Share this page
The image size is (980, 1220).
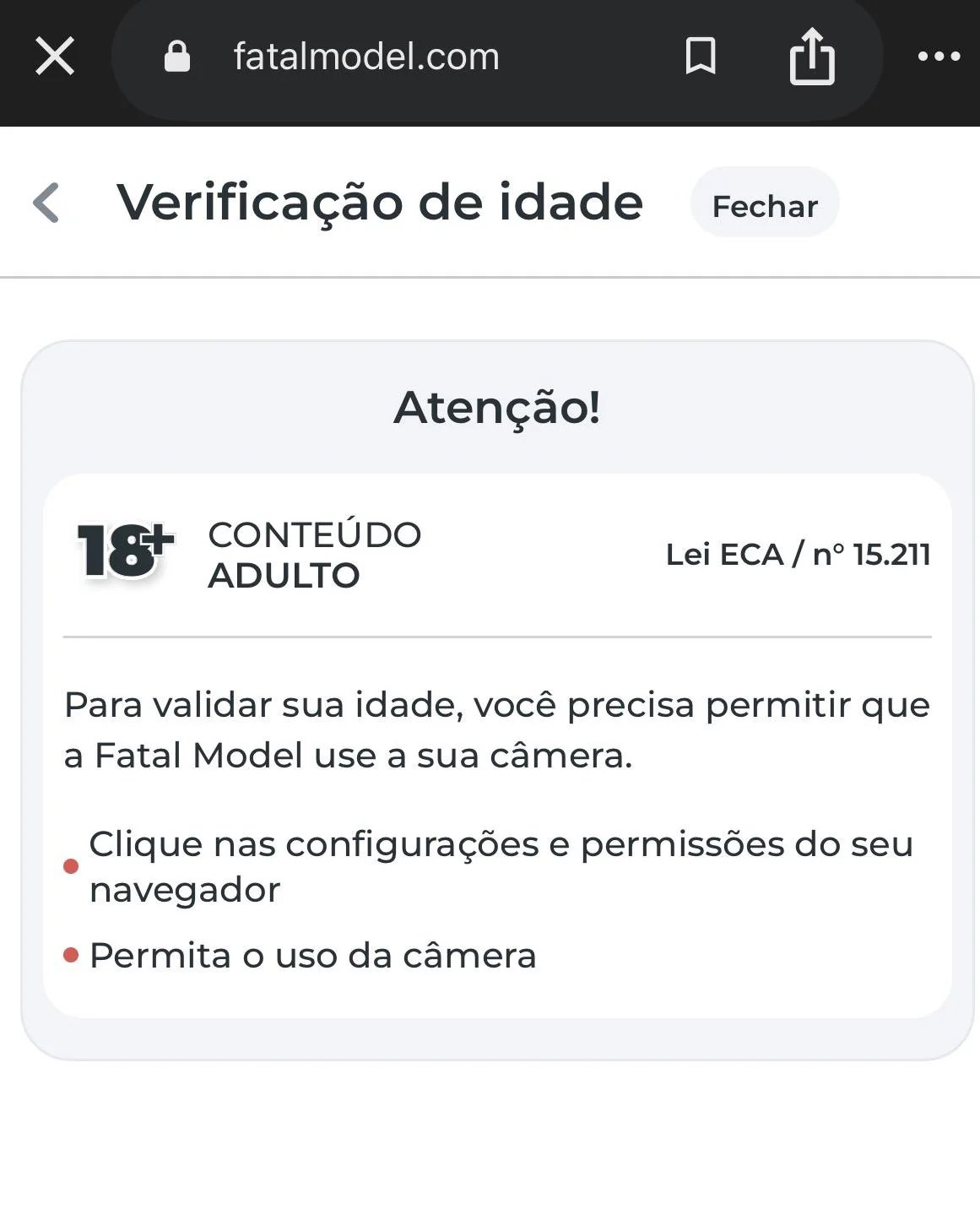point(812,57)
